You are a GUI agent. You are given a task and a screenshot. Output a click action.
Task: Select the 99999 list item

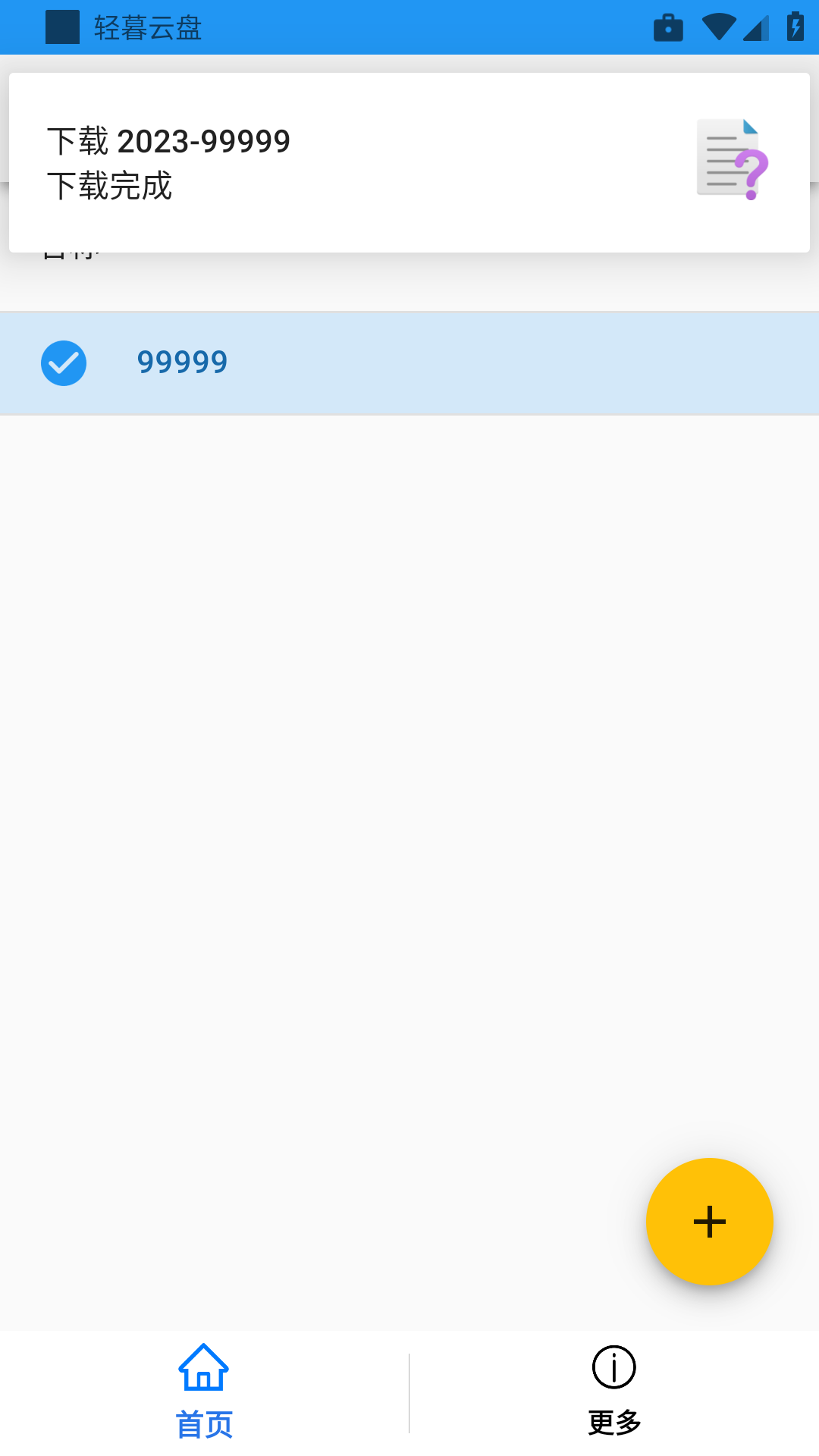click(409, 362)
